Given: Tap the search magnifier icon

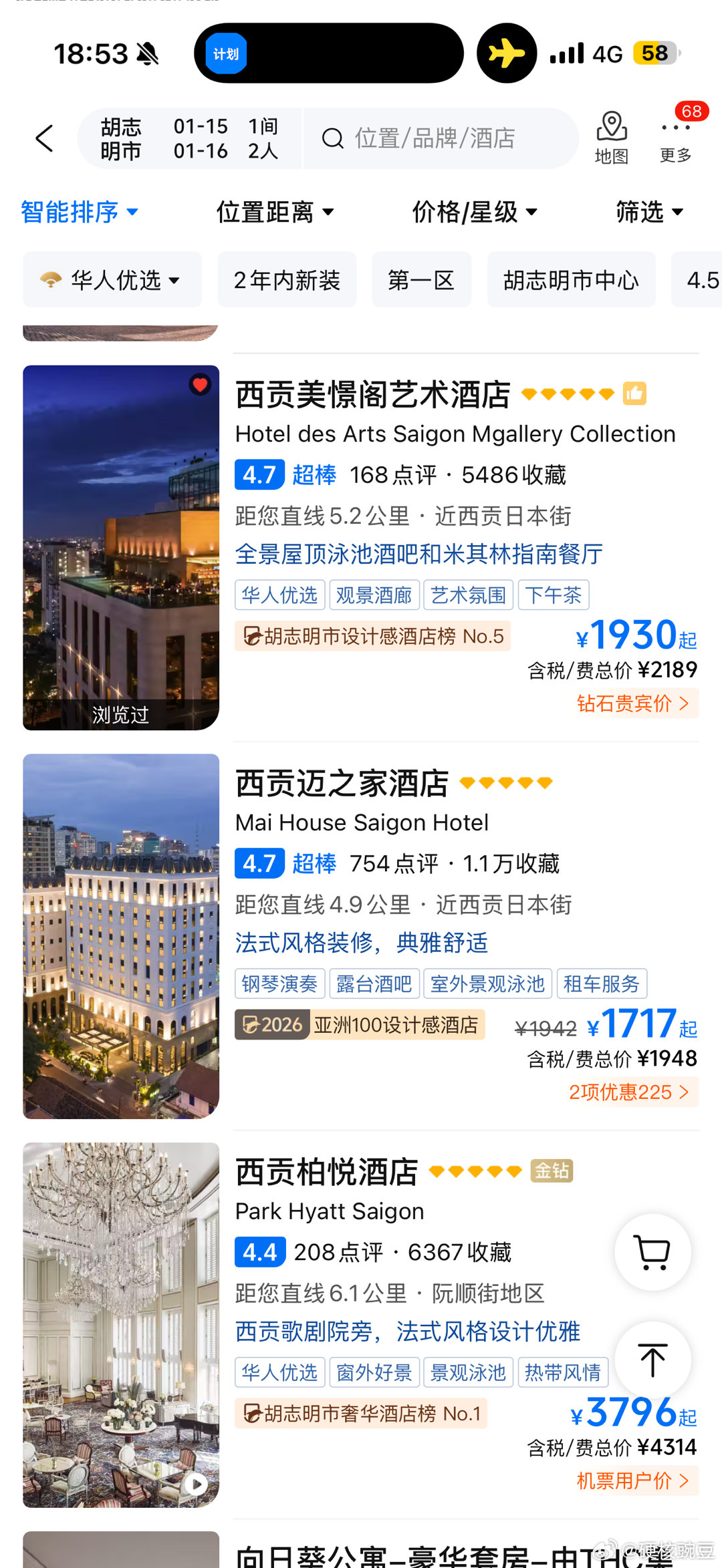Looking at the screenshot, I should point(332,138).
